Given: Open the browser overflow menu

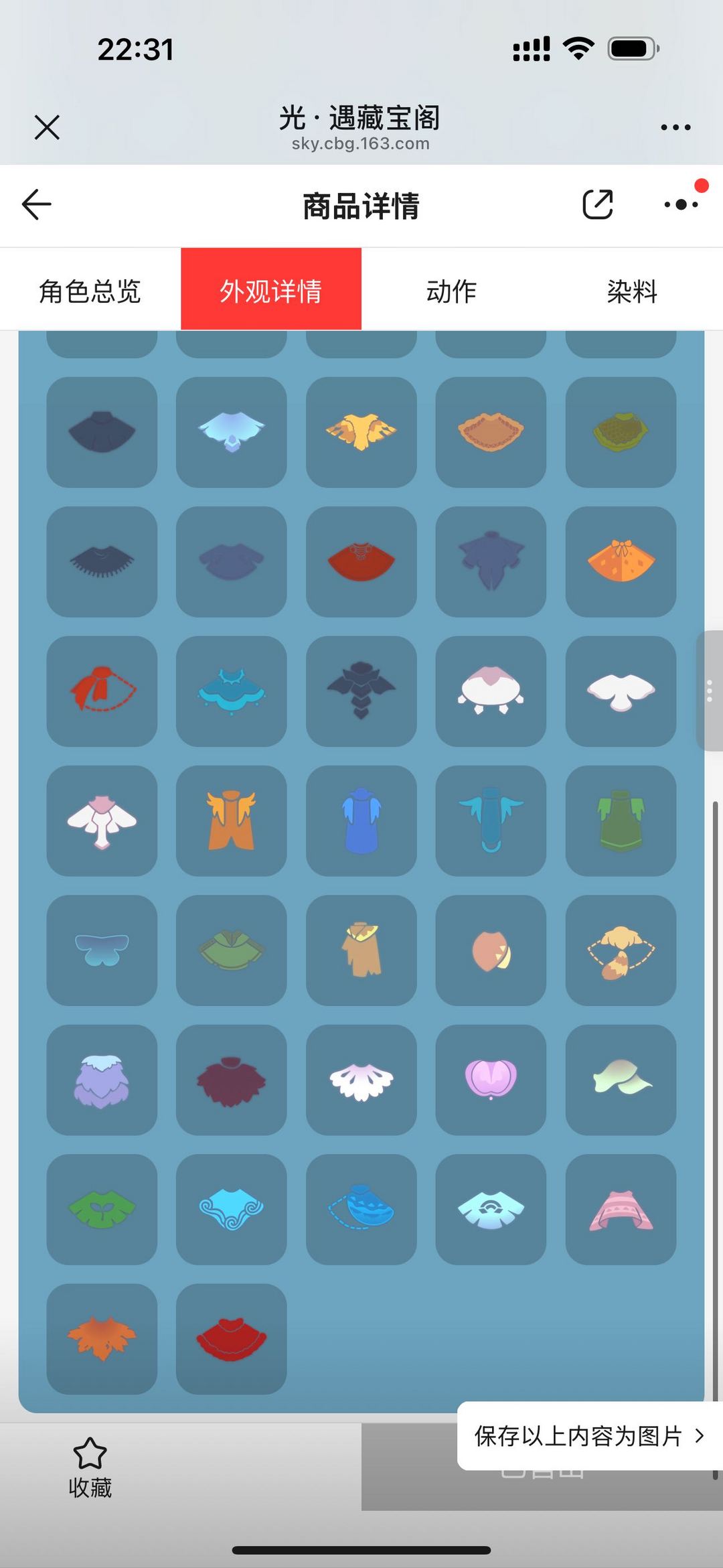Looking at the screenshot, I should [x=675, y=127].
